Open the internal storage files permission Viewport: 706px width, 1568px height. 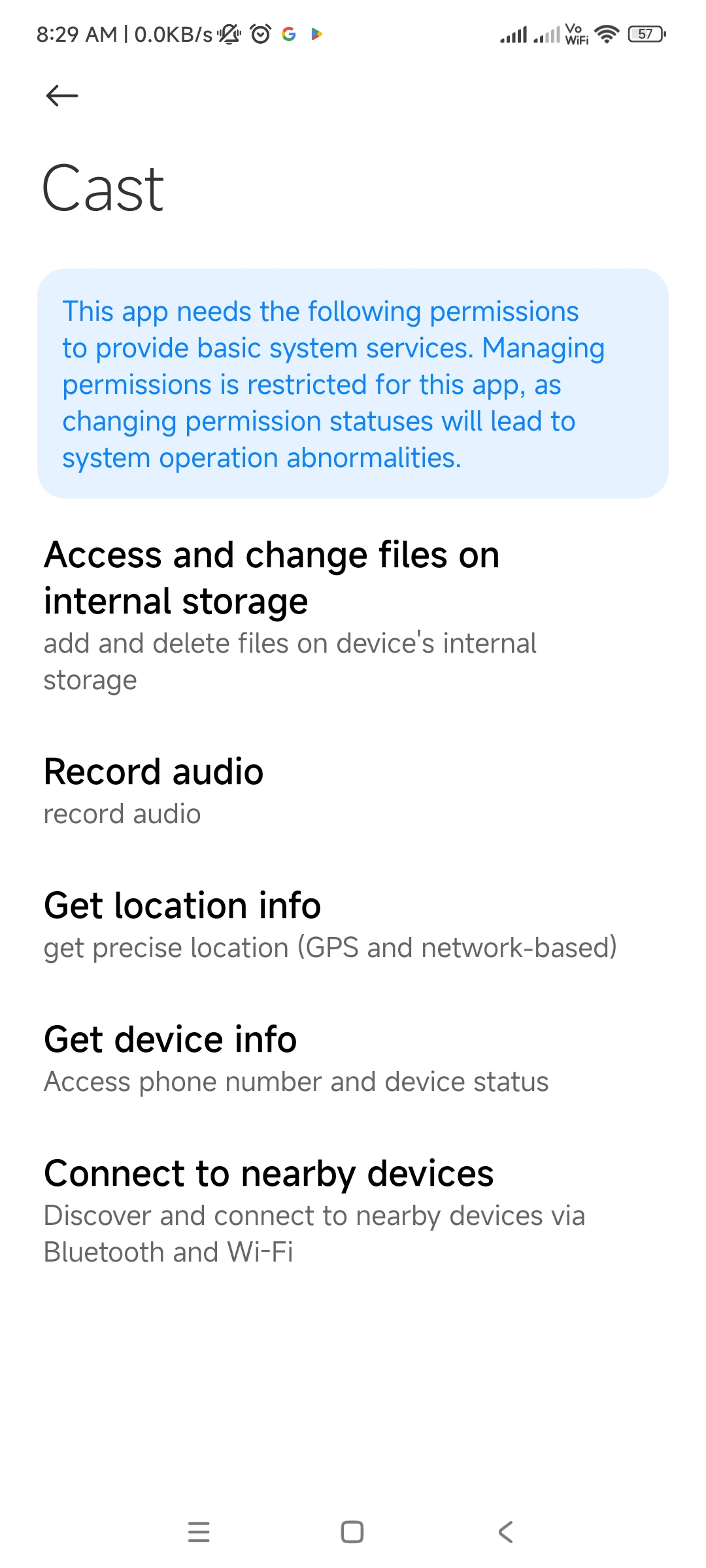353,615
